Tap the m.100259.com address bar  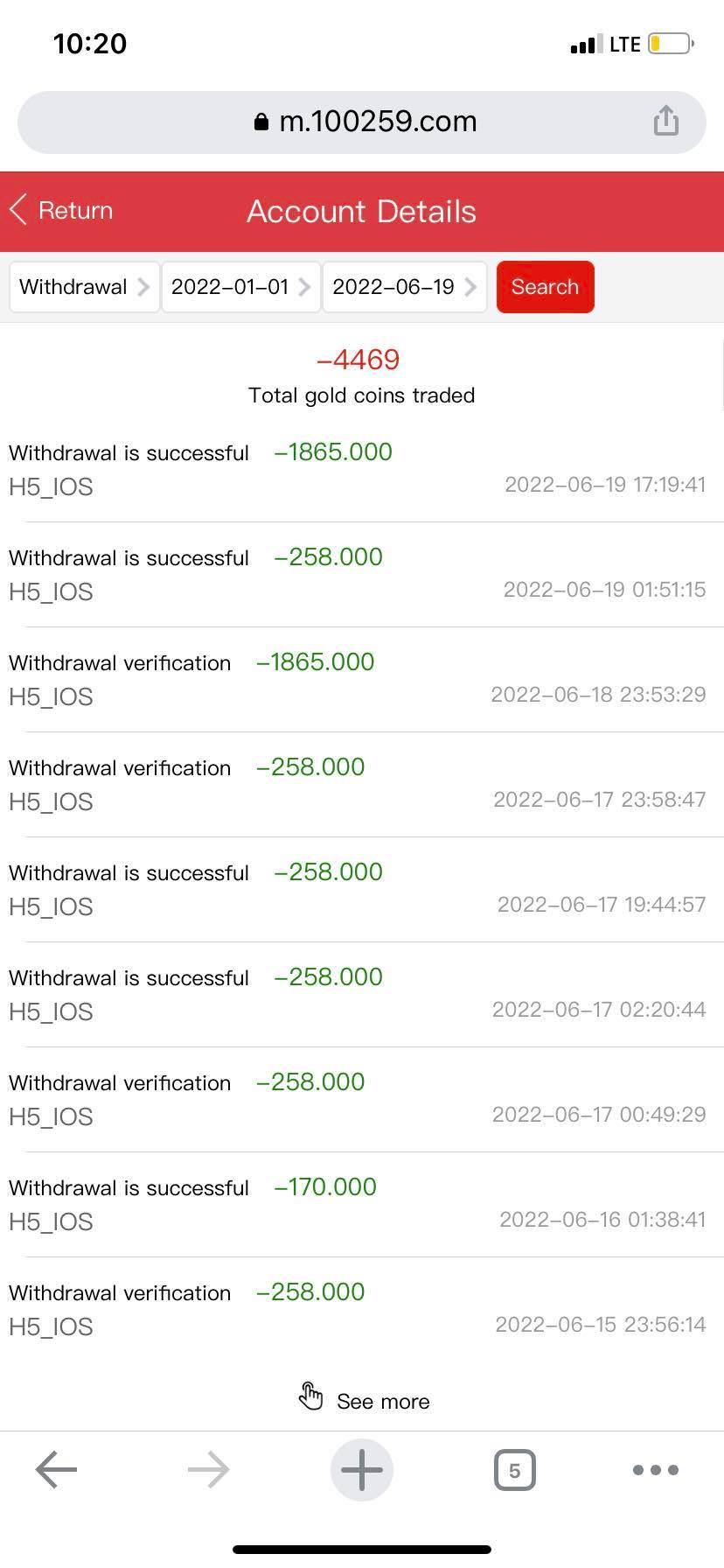362,122
